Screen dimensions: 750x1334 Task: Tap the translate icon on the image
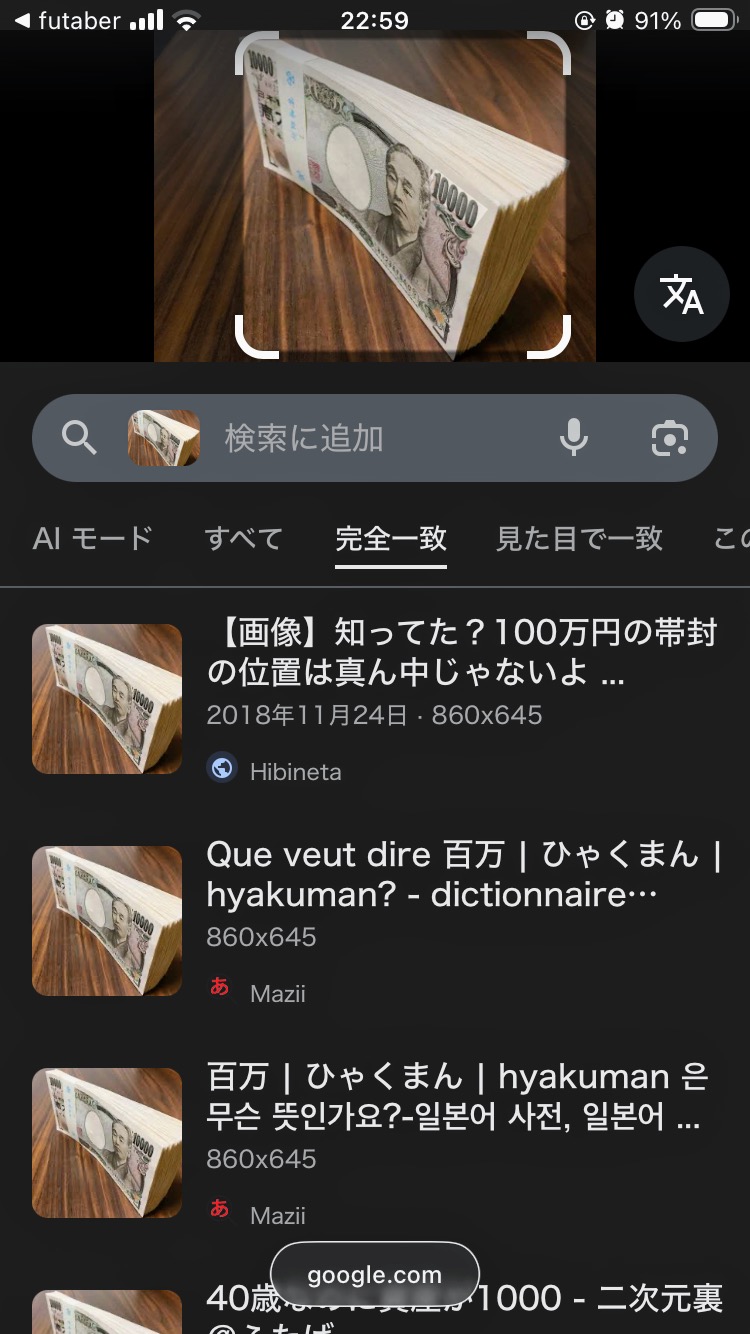[682, 294]
